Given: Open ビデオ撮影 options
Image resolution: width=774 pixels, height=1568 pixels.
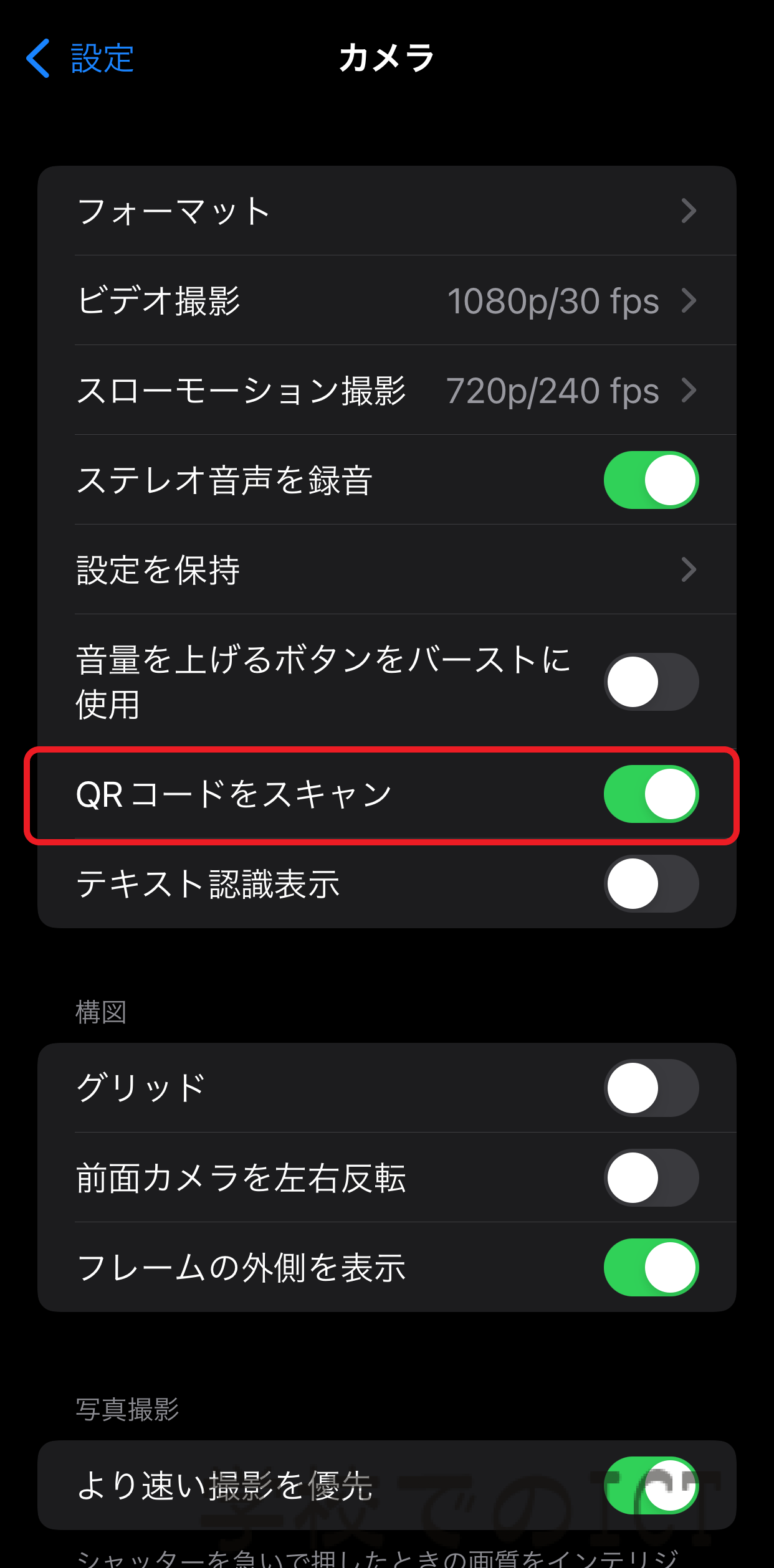Looking at the screenshot, I should click(387, 300).
